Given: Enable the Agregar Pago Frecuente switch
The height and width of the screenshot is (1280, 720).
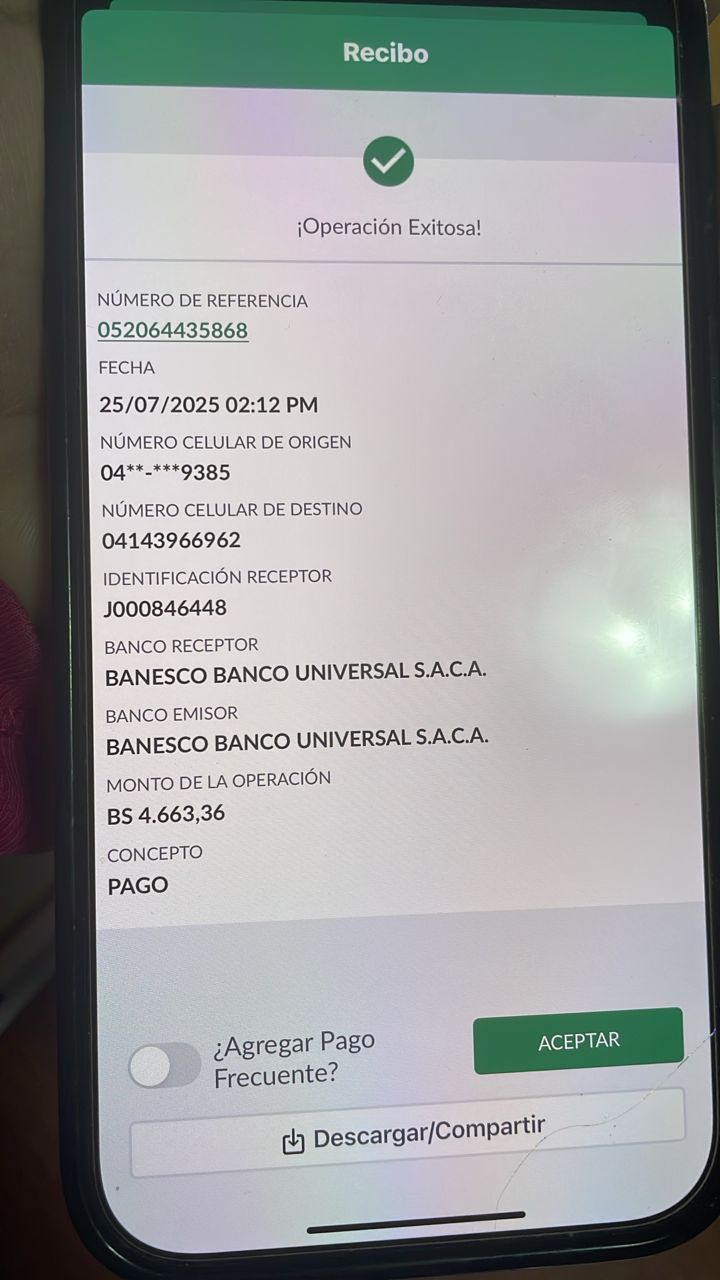Looking at the screenshot, I should pyautogui.click(x=164, y=1066).
